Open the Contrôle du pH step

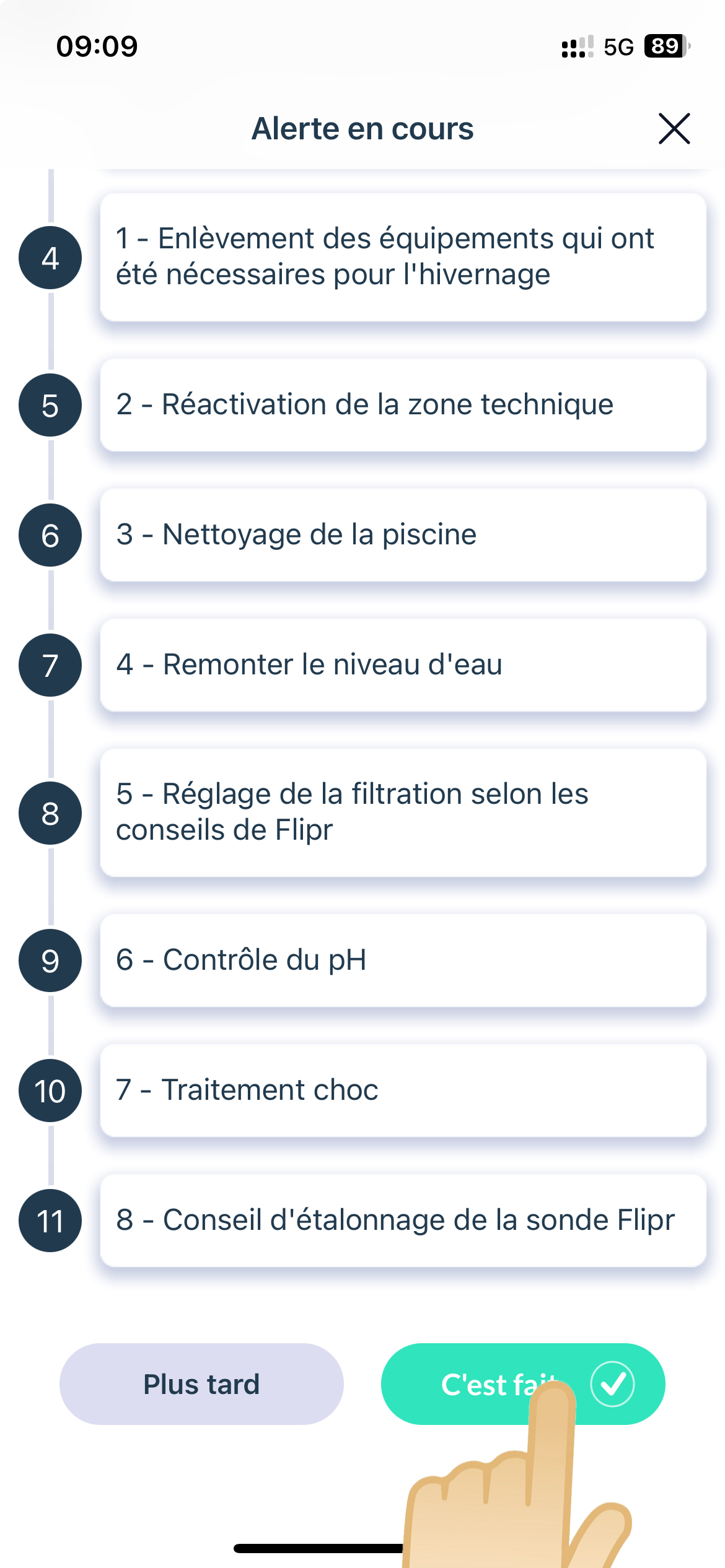click(x=403, y=960)
